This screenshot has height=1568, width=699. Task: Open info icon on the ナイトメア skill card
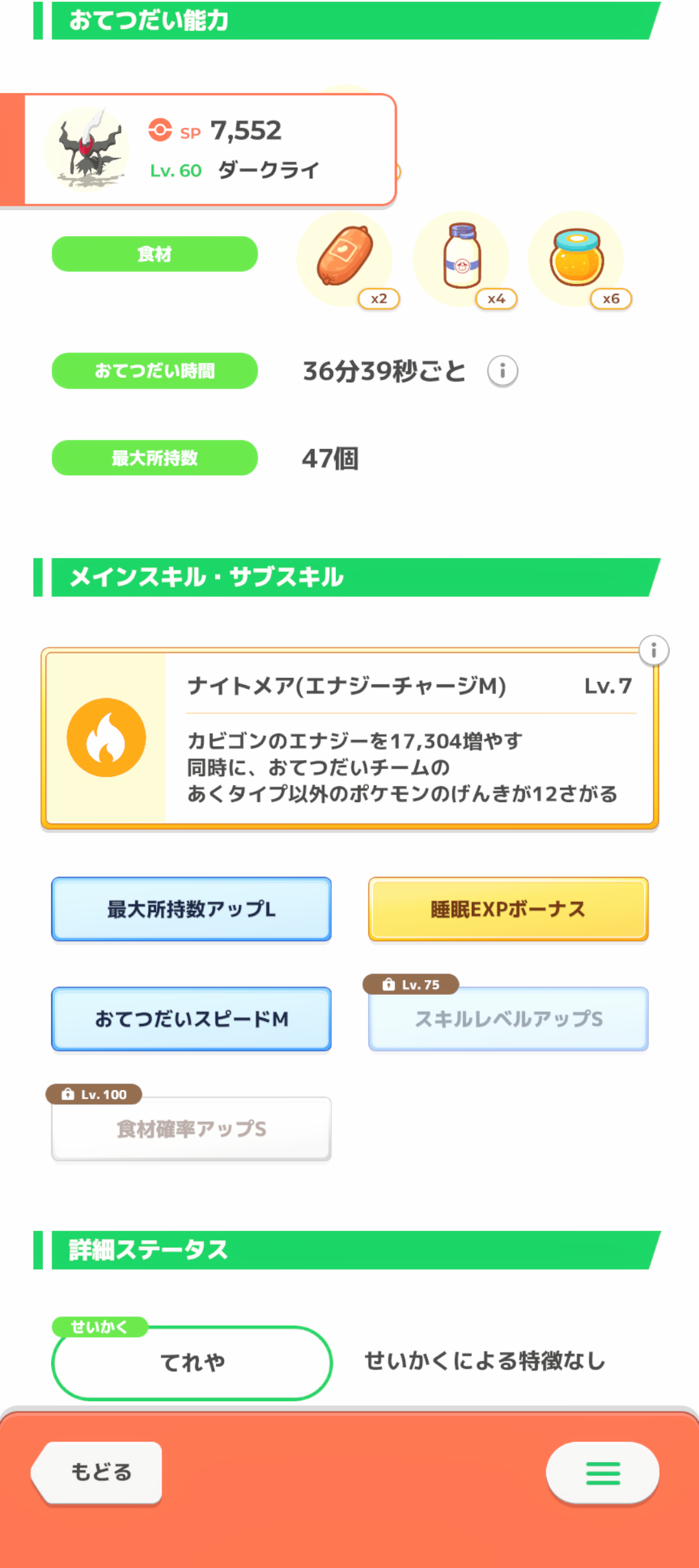pos(654,650)
